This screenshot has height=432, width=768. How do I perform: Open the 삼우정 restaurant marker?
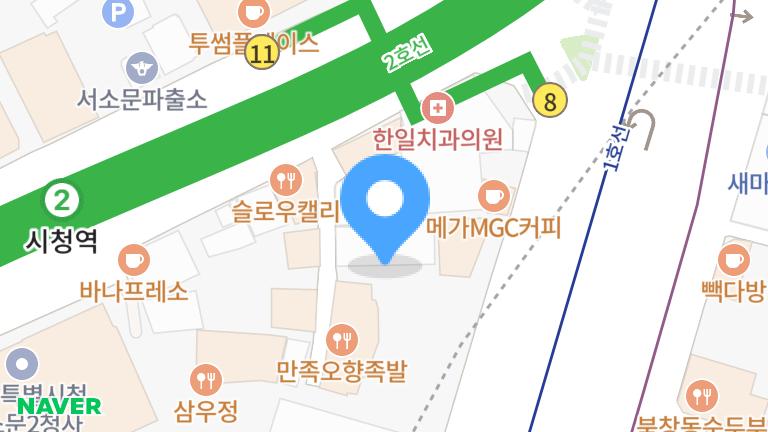[206, 378]
